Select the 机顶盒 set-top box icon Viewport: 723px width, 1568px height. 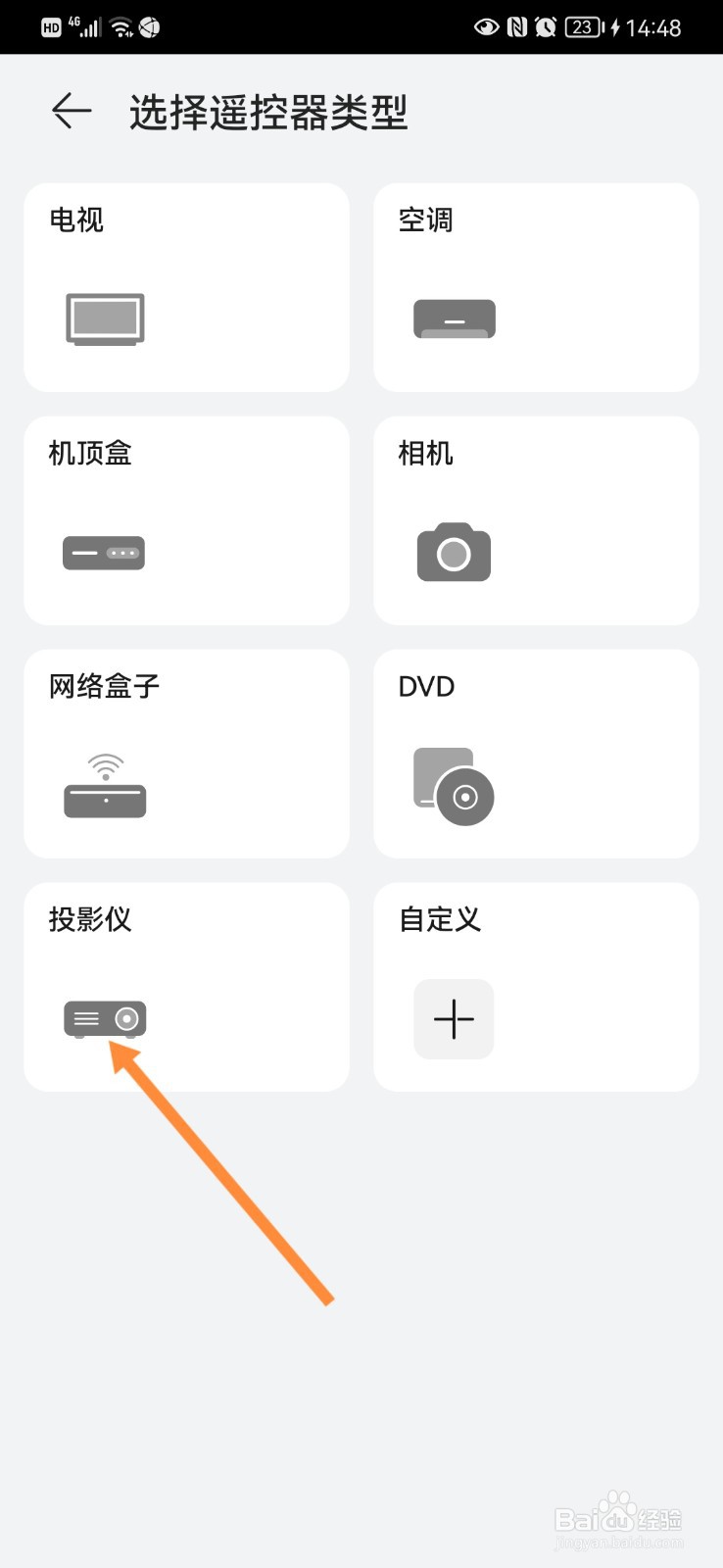104,552
